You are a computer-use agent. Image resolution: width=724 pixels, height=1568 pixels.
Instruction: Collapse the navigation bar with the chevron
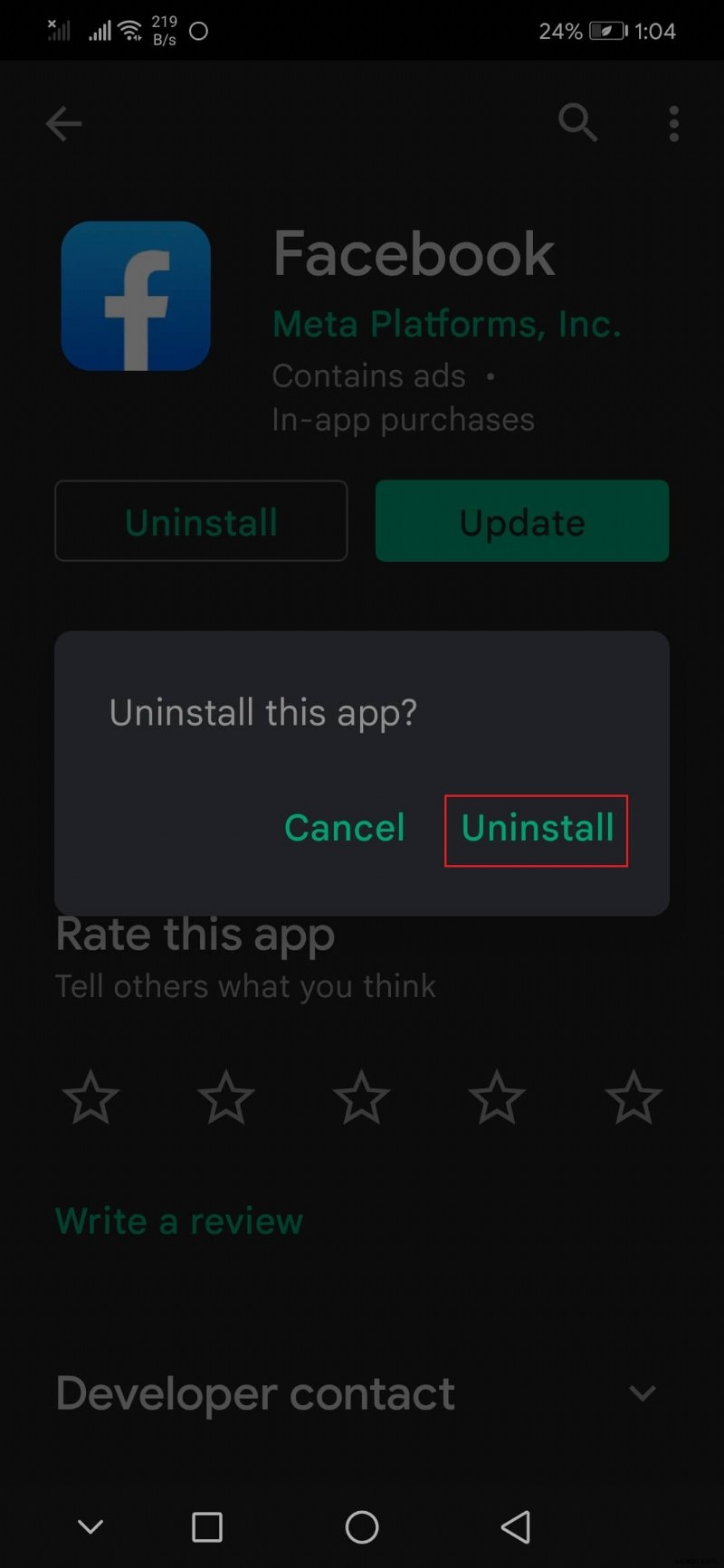90,1526
